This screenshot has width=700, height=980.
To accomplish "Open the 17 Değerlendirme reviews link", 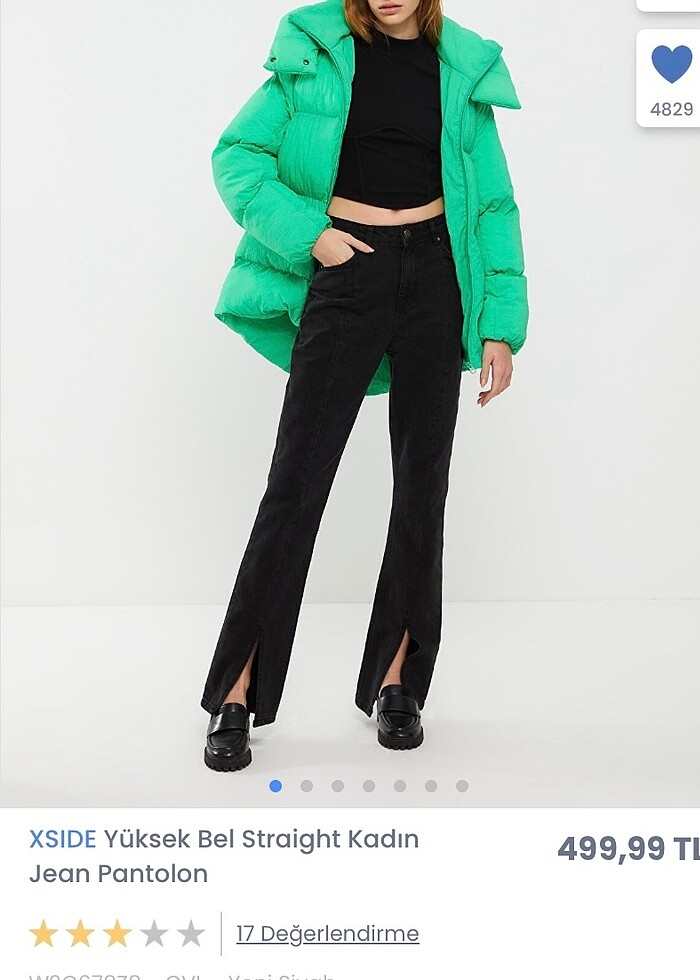I will point(327,933).
